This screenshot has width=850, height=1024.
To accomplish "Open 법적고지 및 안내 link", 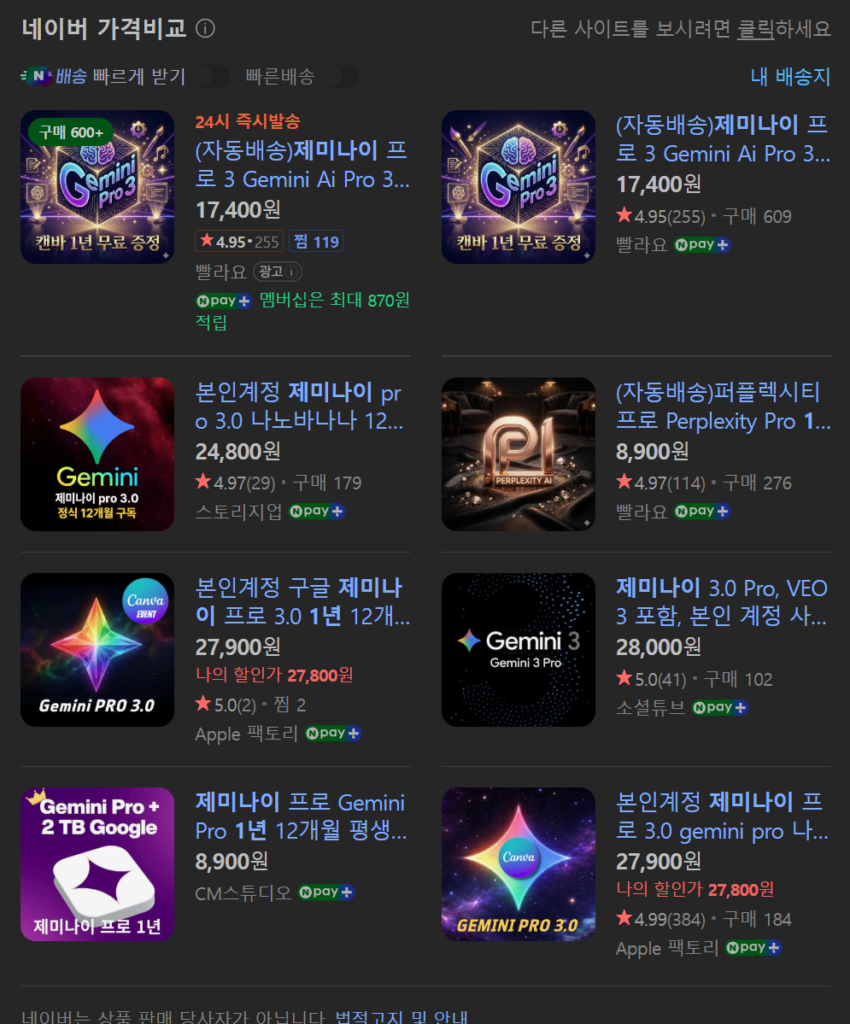I will (400, 1017).
